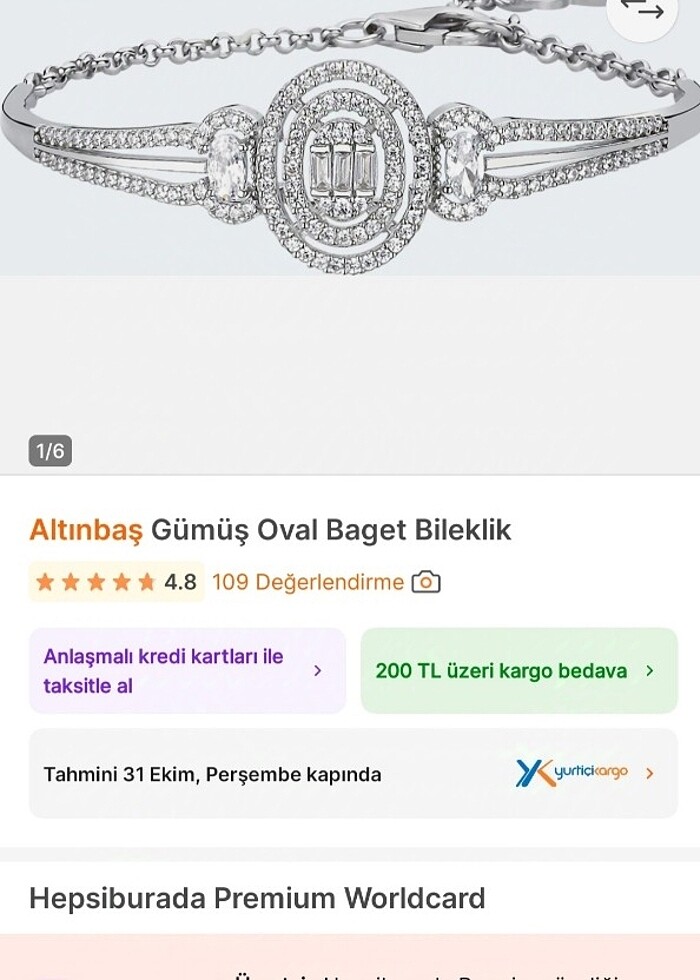
Task: View the 109 Değerlendirme reviews
Action: tap(308, 582)
